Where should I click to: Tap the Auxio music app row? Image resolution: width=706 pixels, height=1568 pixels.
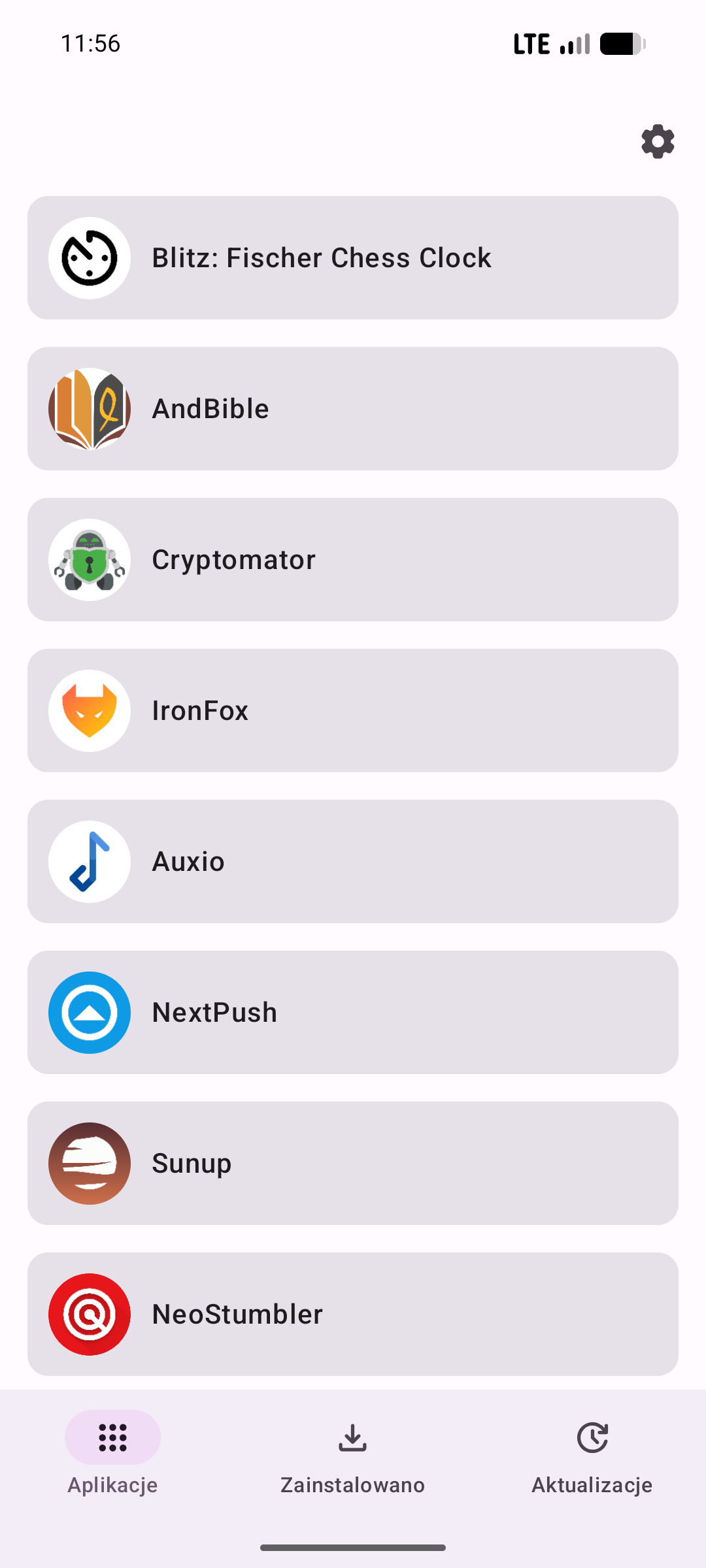[x=353, y=862]
